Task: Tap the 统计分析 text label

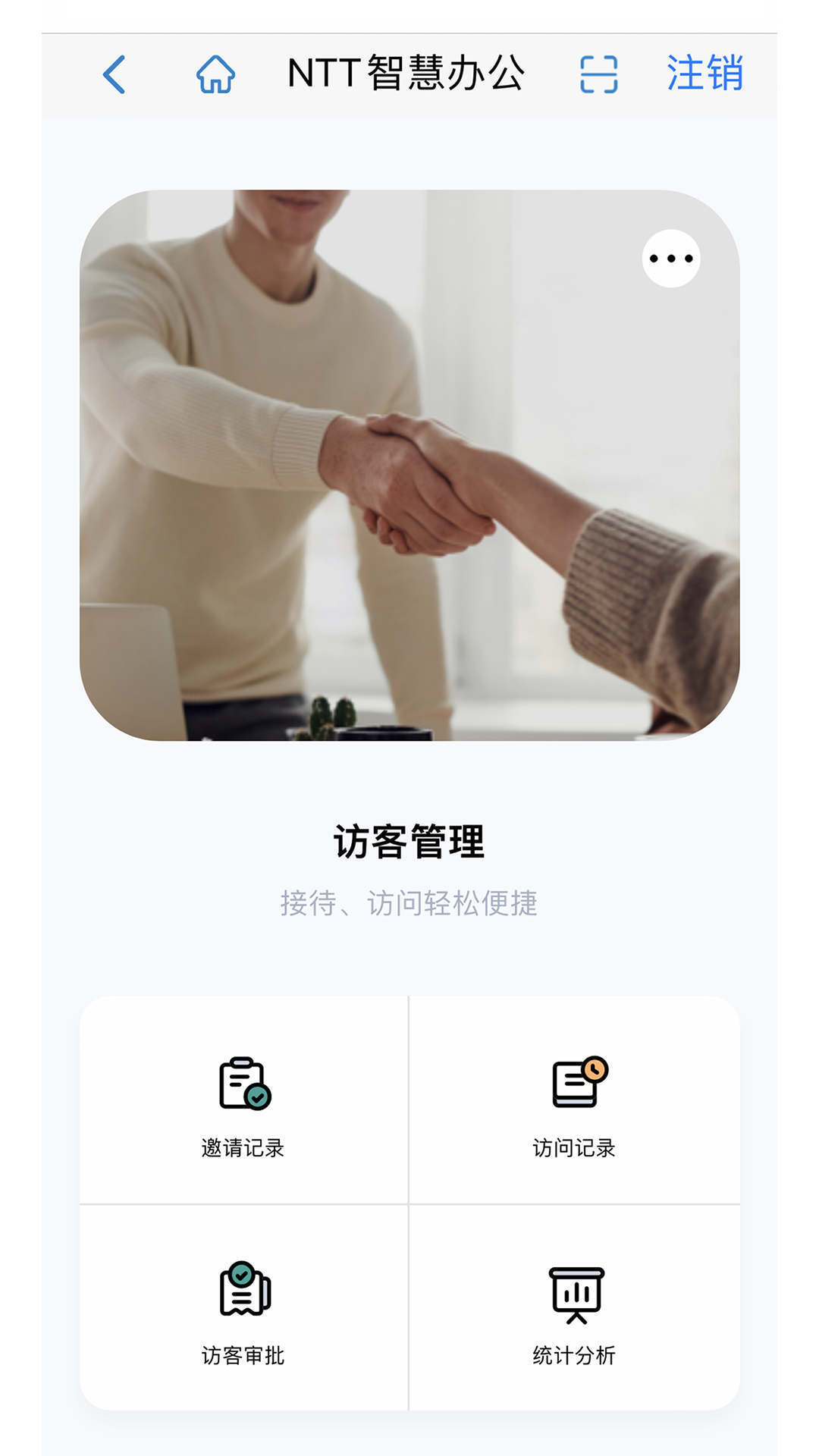Action: pos(576,1357)
